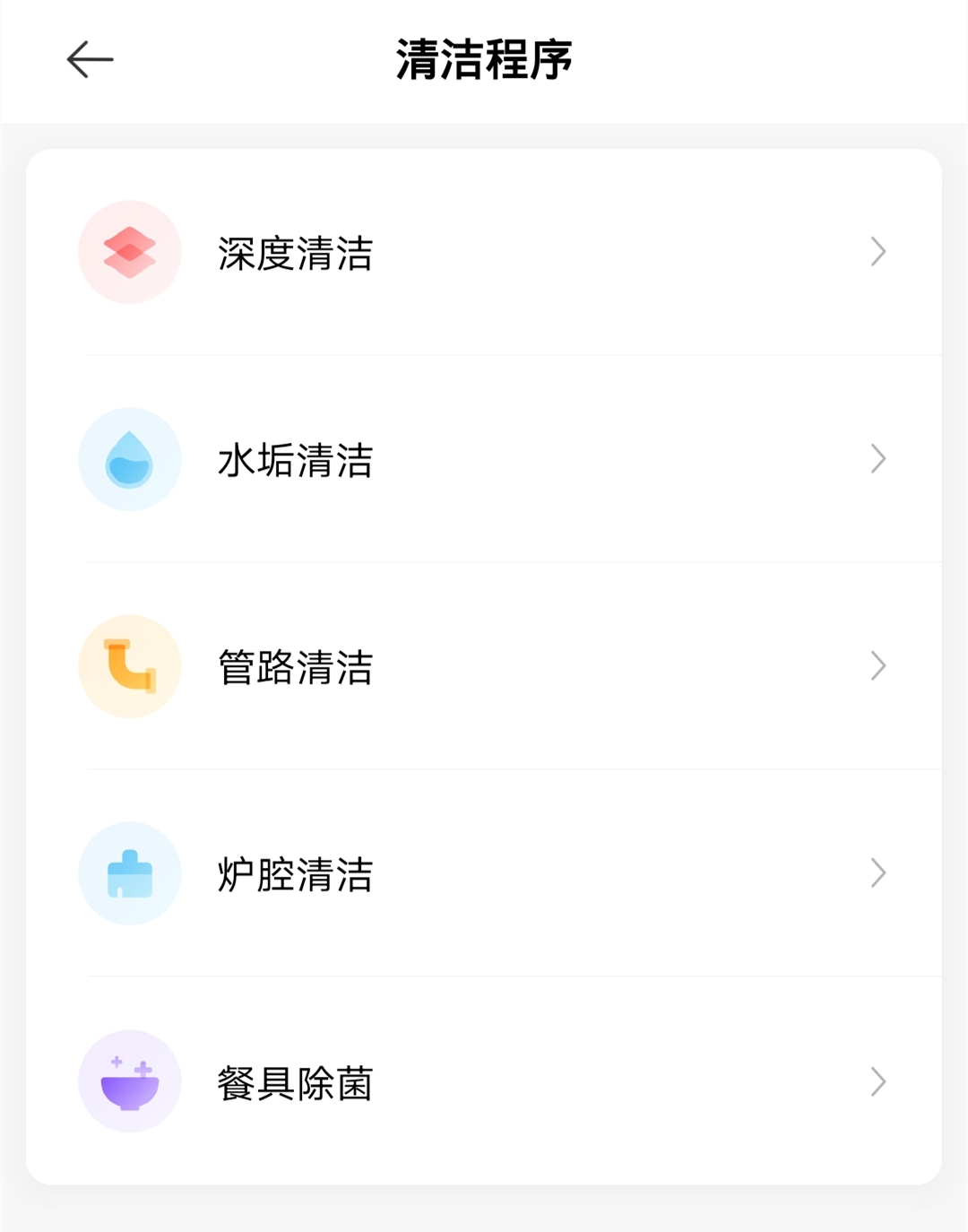968x1232 pixels.
Task: Select the 餐具除菌 sterilization option
Action: click(484, 1081)
